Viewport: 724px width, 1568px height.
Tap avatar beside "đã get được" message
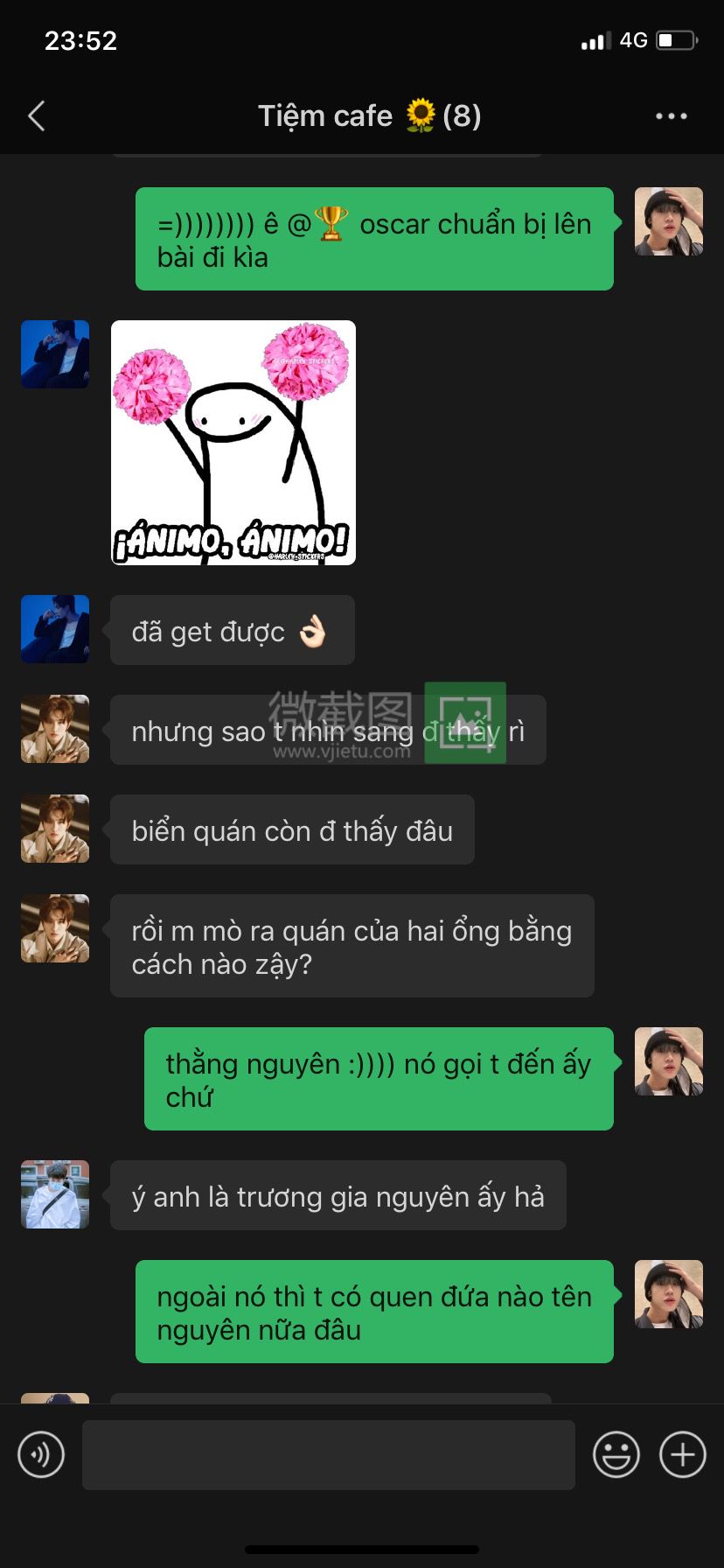pos(55,629)
